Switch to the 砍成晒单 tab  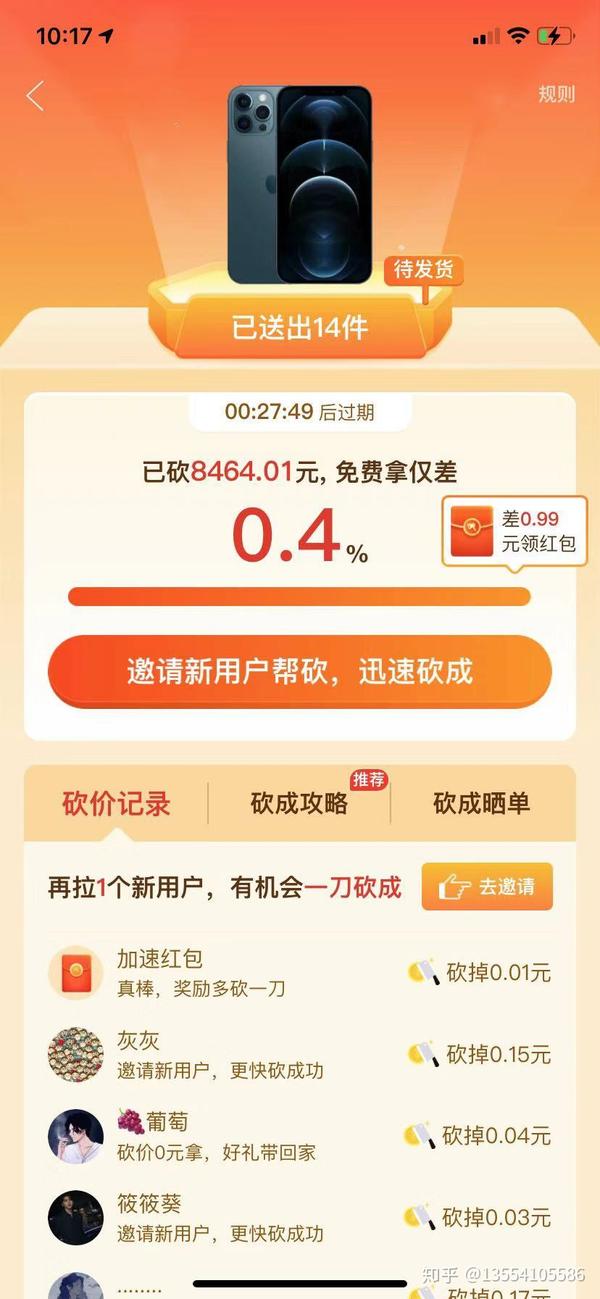[x=481, y=803]
